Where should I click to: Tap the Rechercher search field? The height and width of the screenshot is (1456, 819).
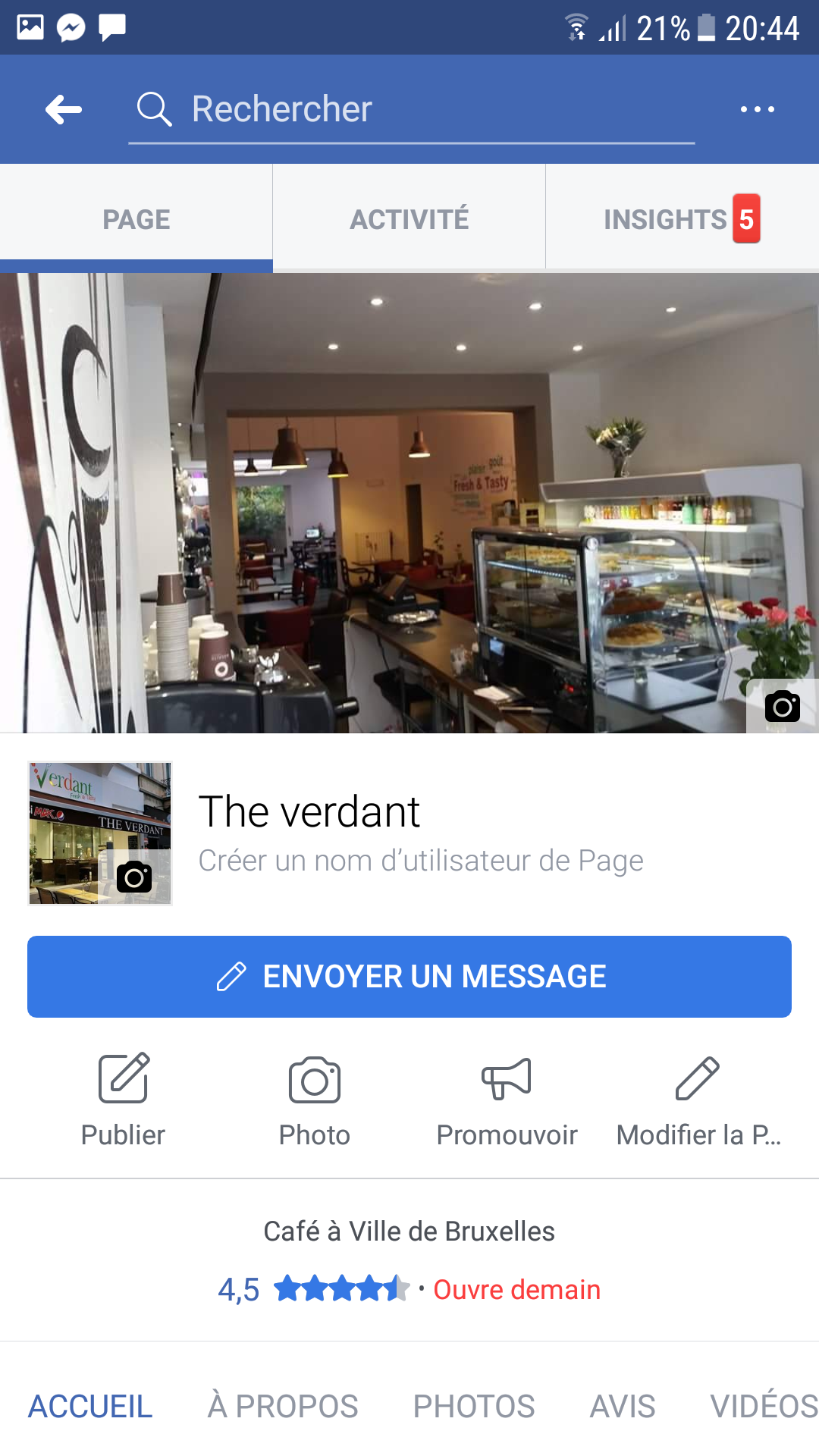point(409,109)
